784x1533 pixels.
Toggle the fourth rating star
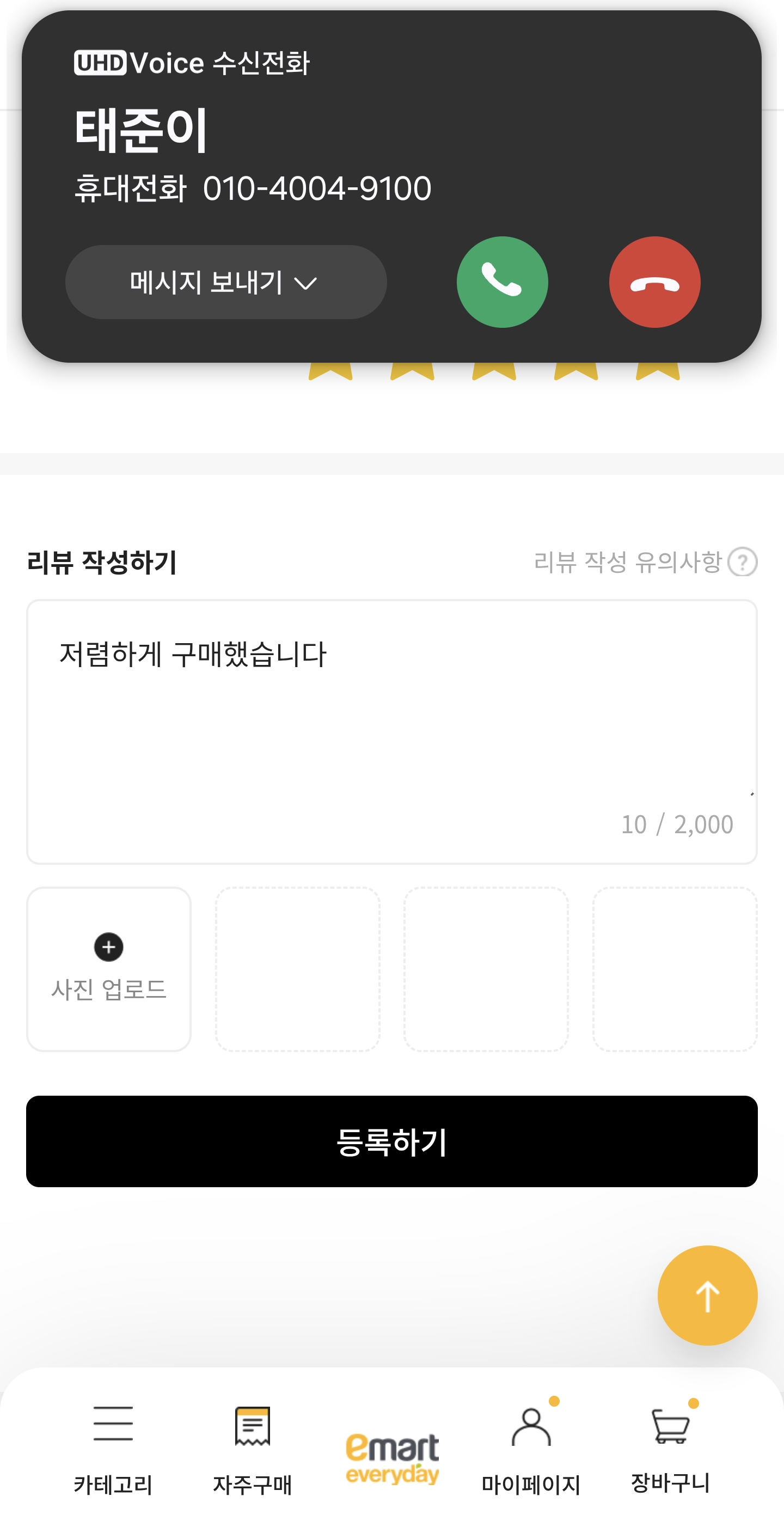[x=574, y=372]
